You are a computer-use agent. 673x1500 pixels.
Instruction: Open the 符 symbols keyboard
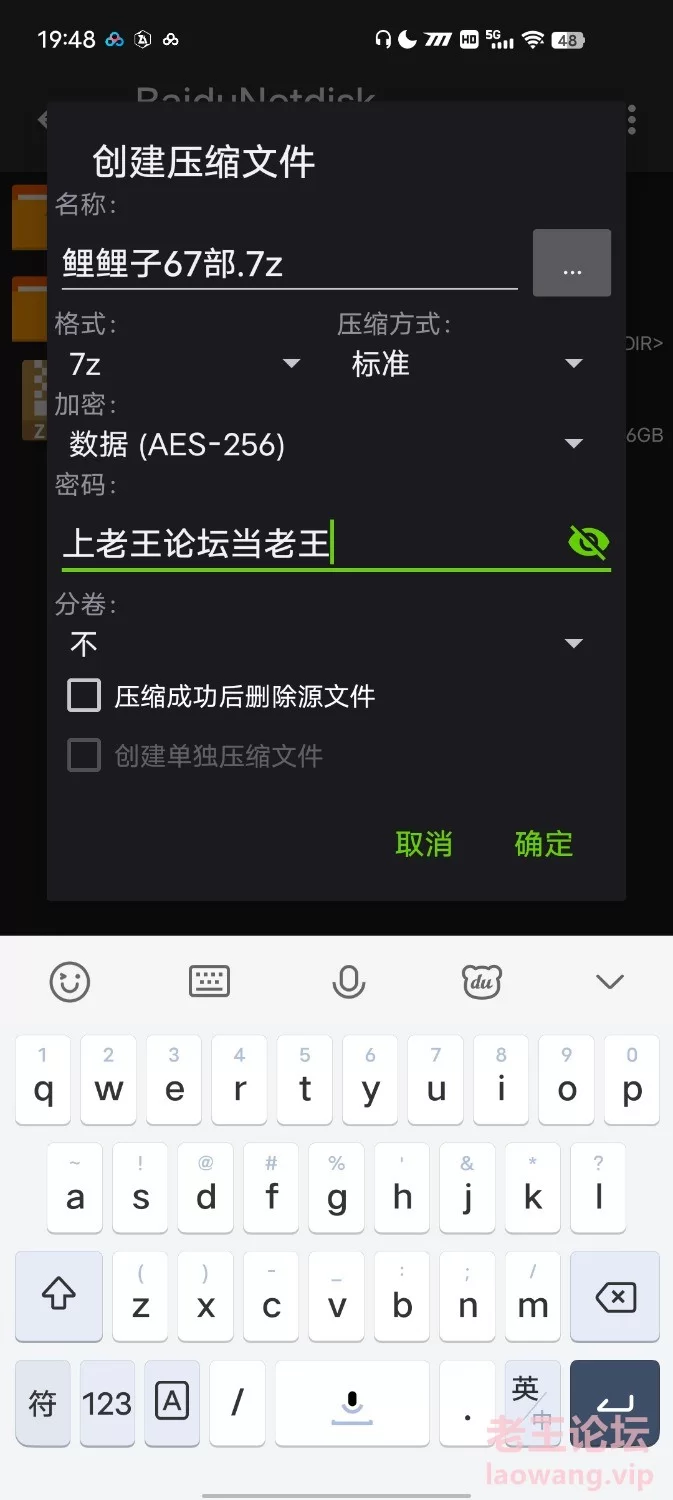[x=43, y=1403]
